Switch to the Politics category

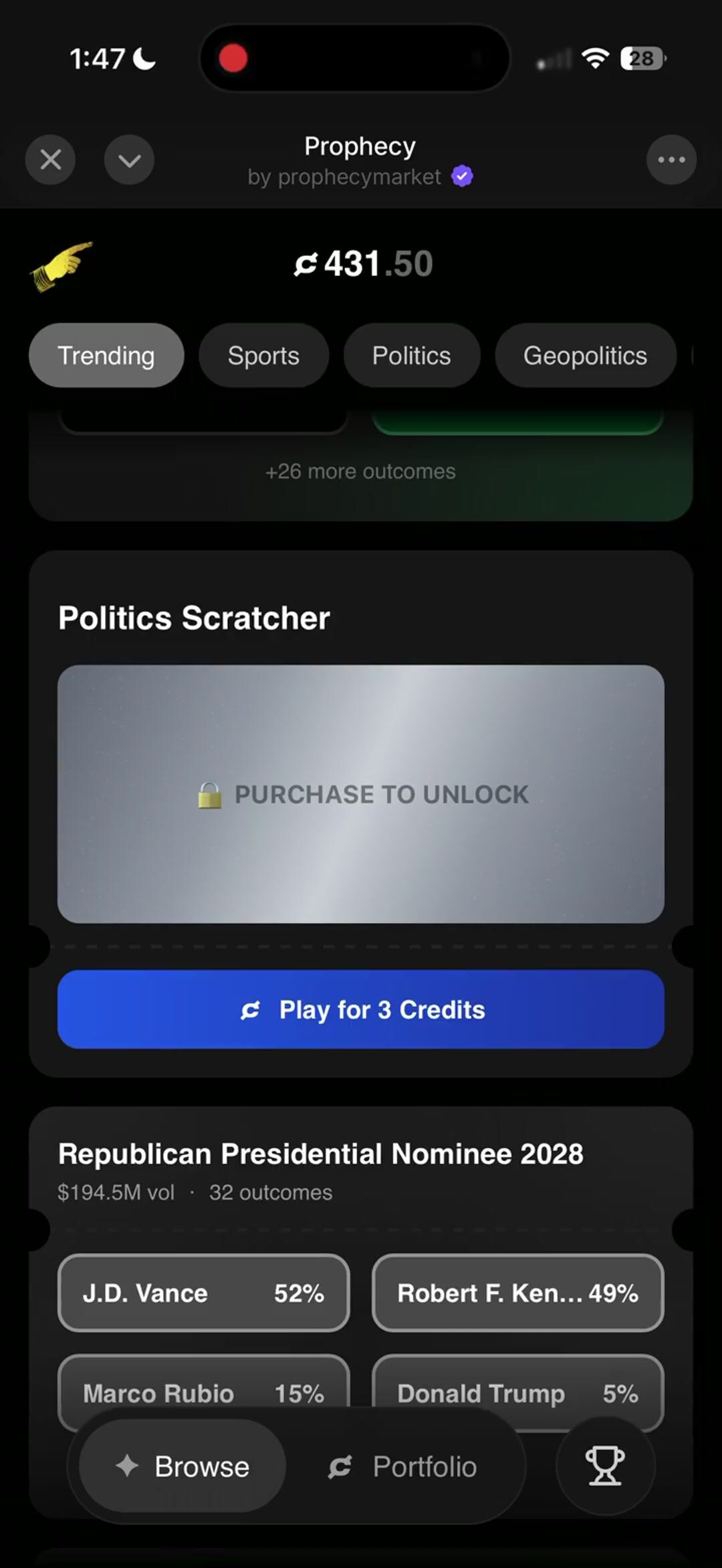(411, 356)
